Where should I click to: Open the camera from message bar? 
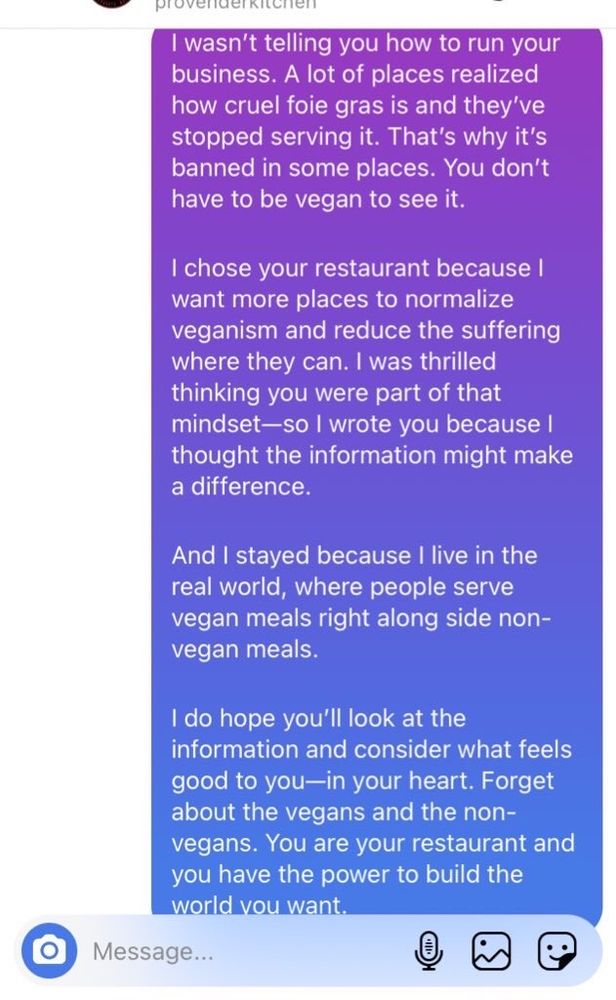point(49,951)
